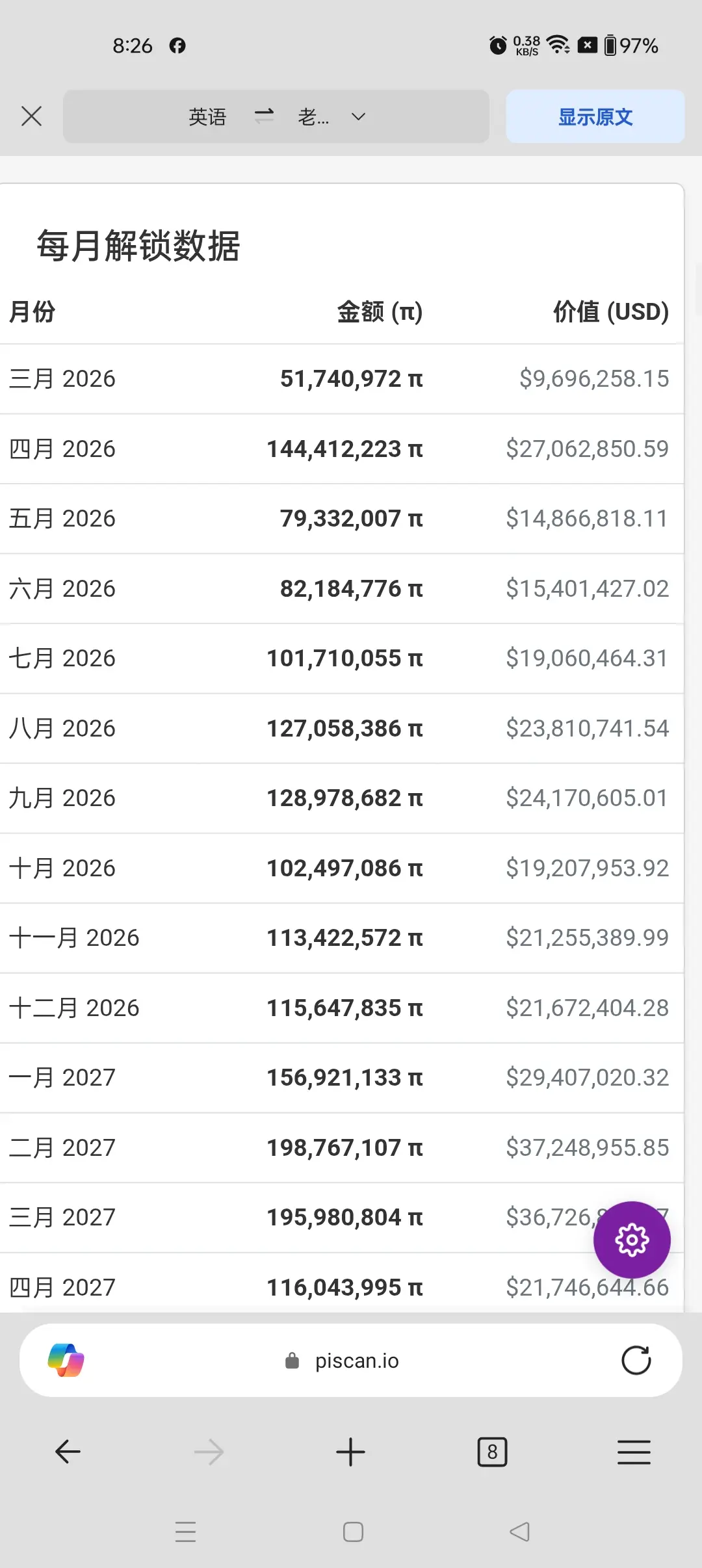Viewport: 702px width, 1568px height.
Task: View the 8 open tabs
Action: [x=492, y=1452]
